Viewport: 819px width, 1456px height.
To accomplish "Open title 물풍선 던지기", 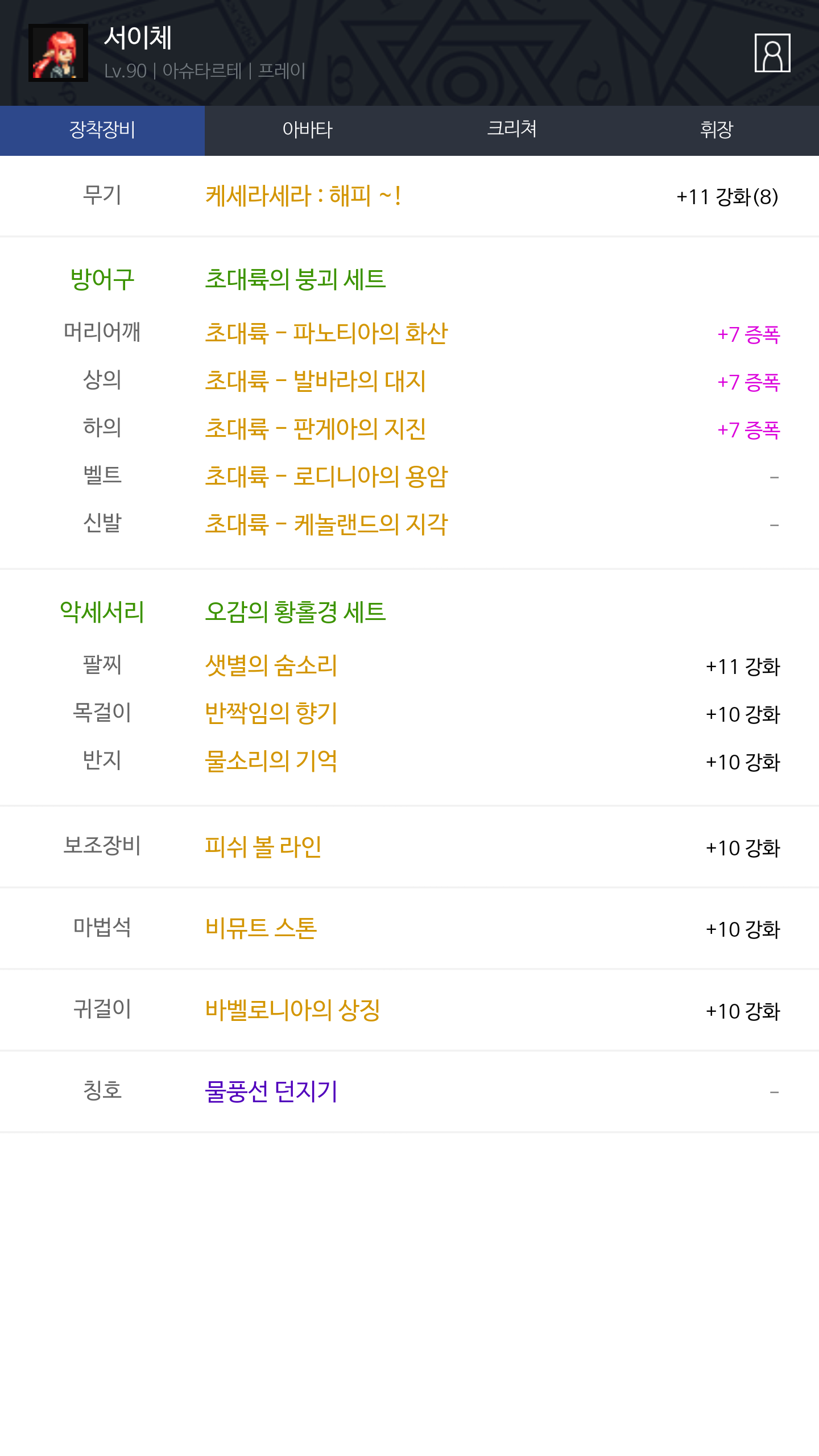I will [x=271, y=1091].
